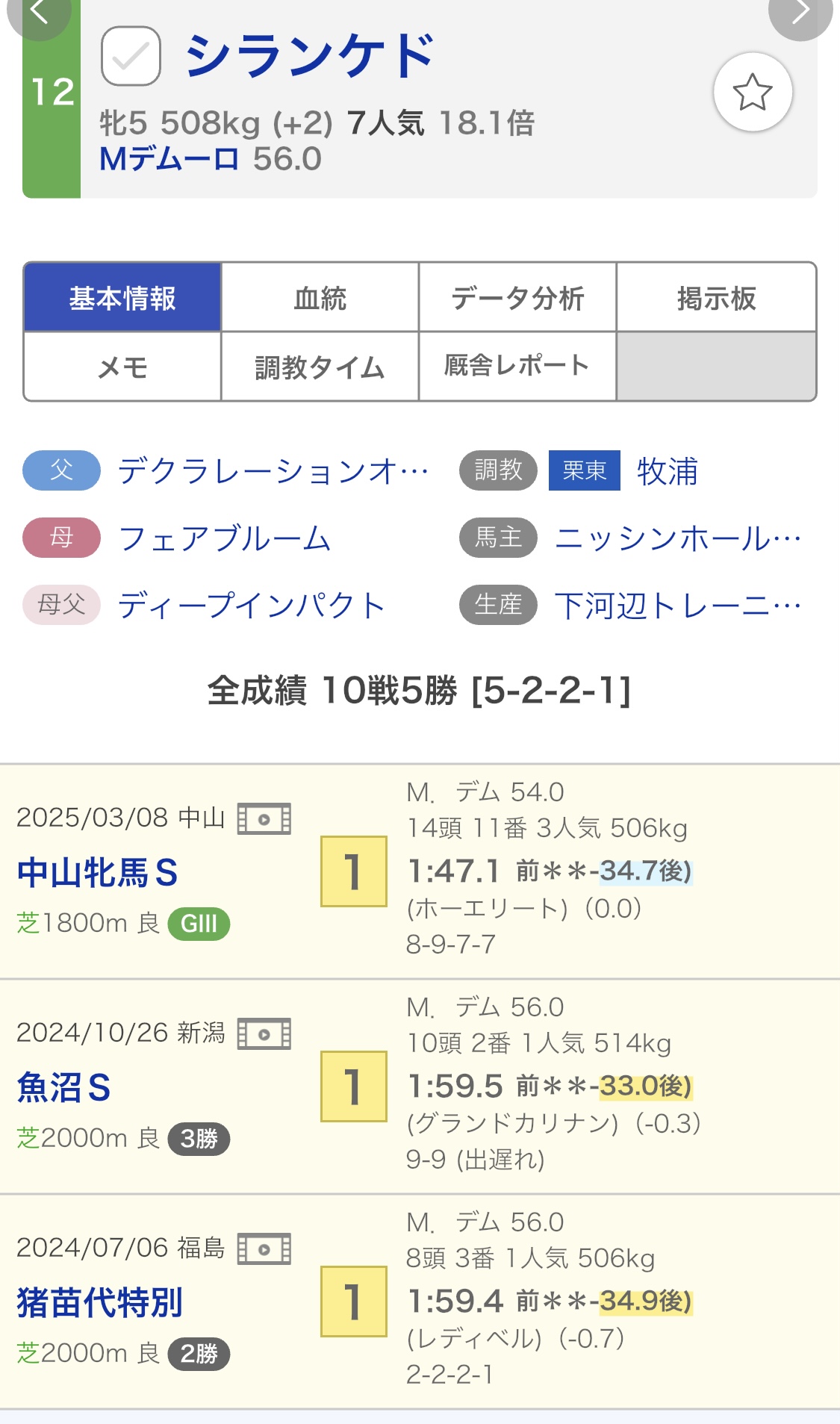Open the 猪苗代特別 race result
The width and height of the screenshot is (840, 1424).
coord(99,1302)
